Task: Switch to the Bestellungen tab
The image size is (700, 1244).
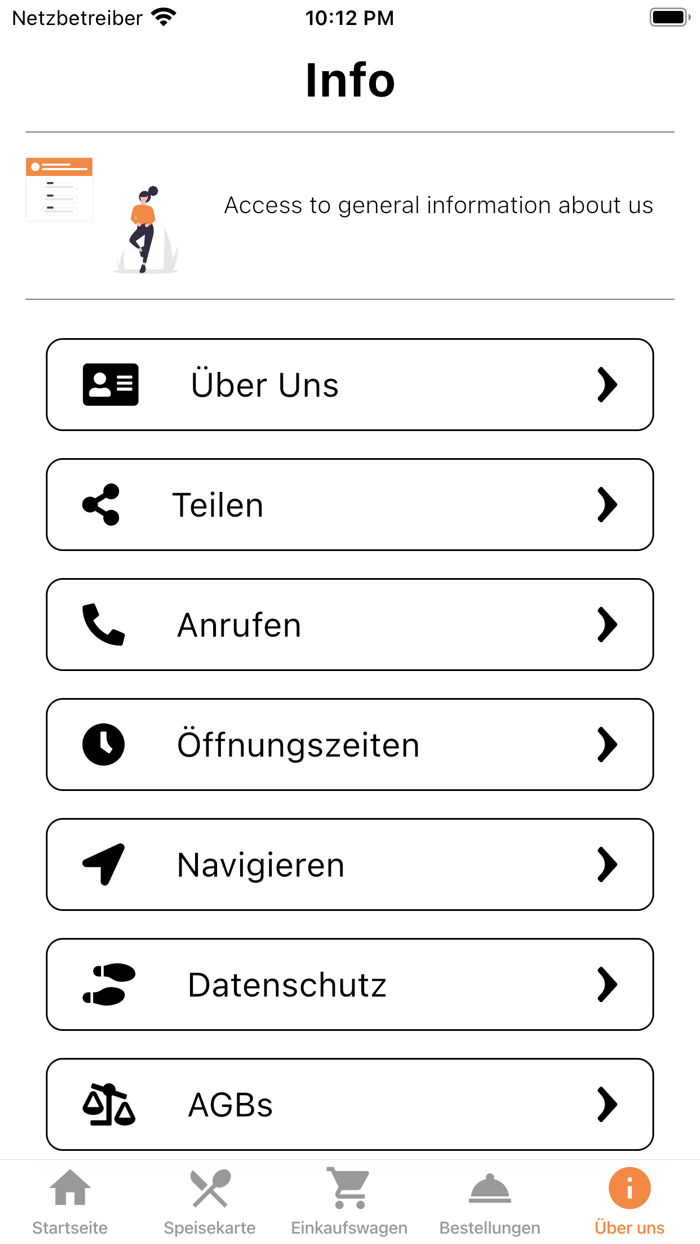Action: [490, 1202]
